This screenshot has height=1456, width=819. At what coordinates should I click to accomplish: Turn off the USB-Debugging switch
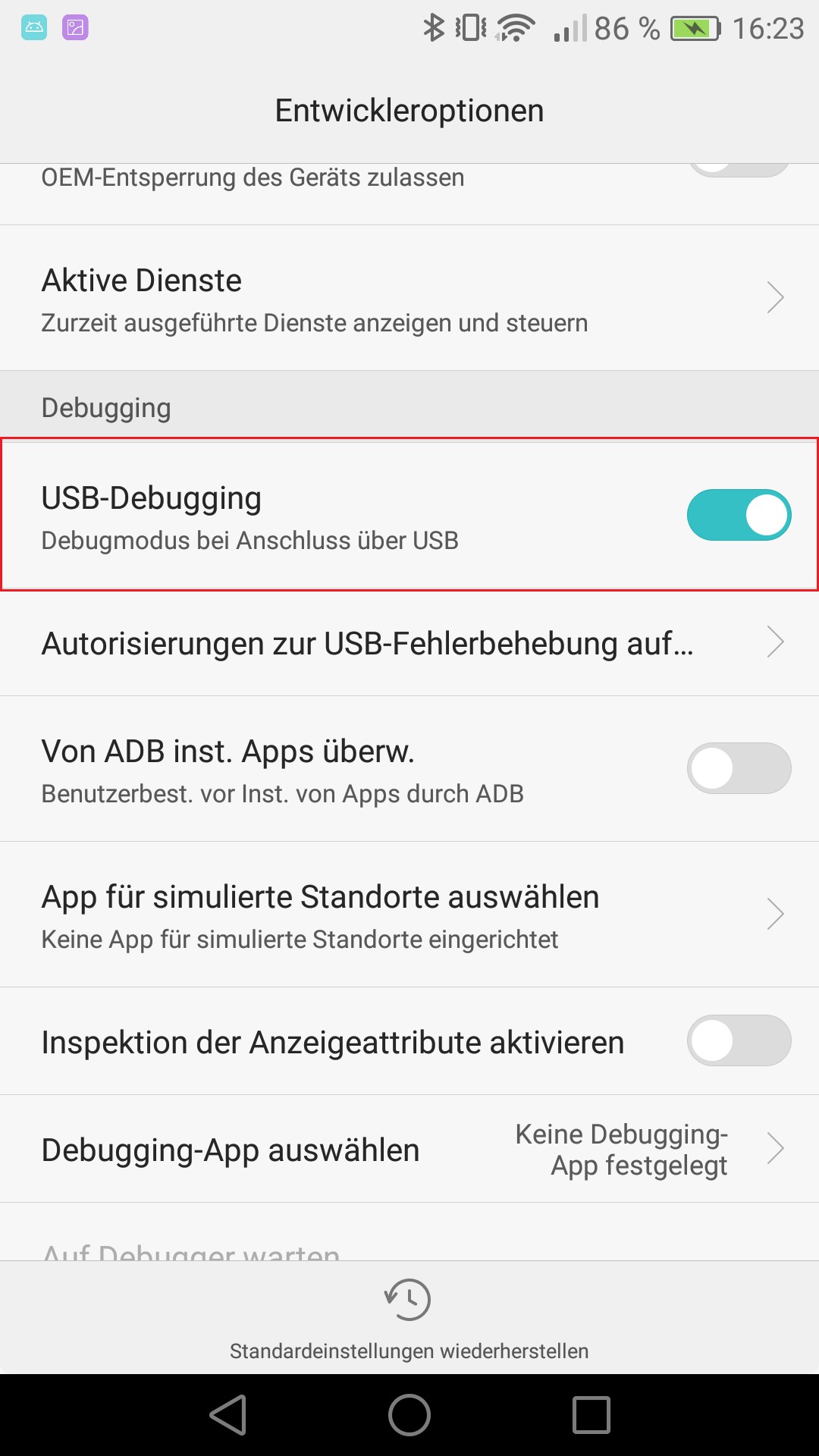pyautogui.click(x=739, y=515)
